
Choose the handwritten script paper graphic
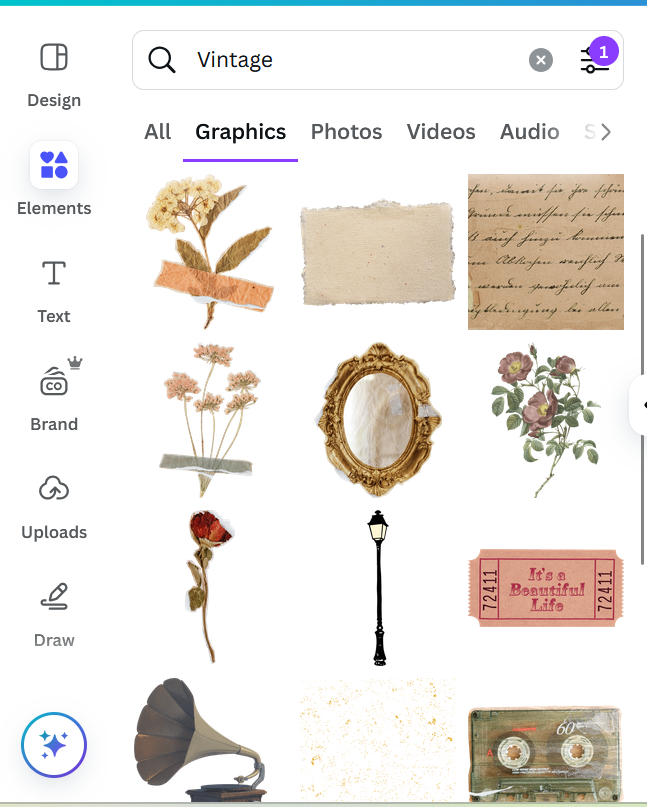click(545, 251)
